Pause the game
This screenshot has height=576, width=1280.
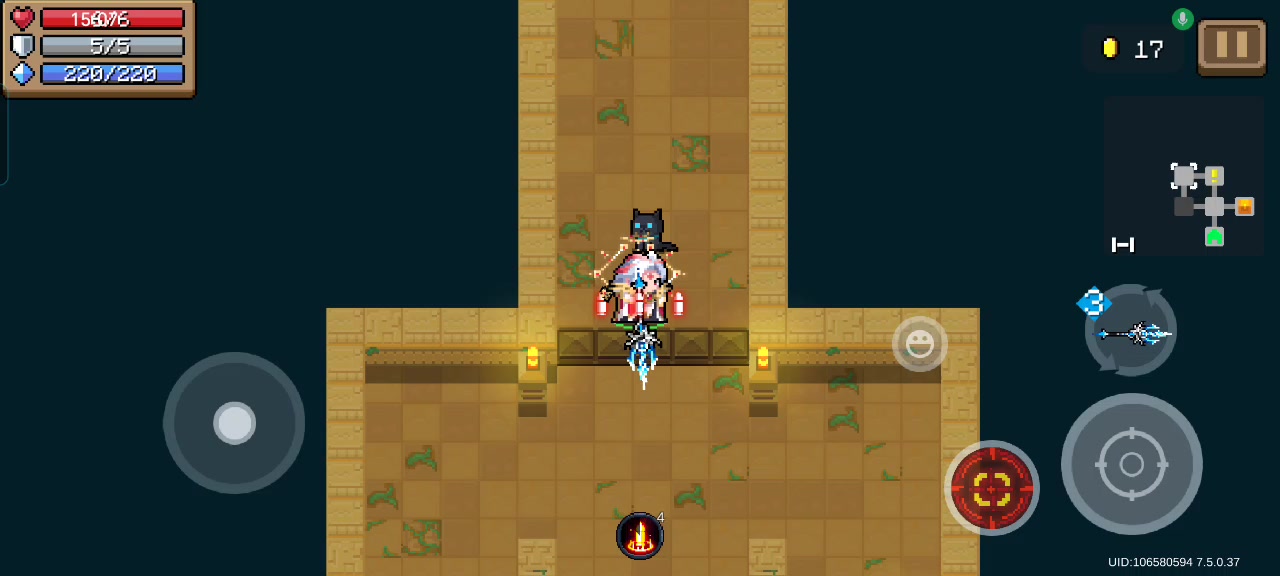coord(1231,46)
